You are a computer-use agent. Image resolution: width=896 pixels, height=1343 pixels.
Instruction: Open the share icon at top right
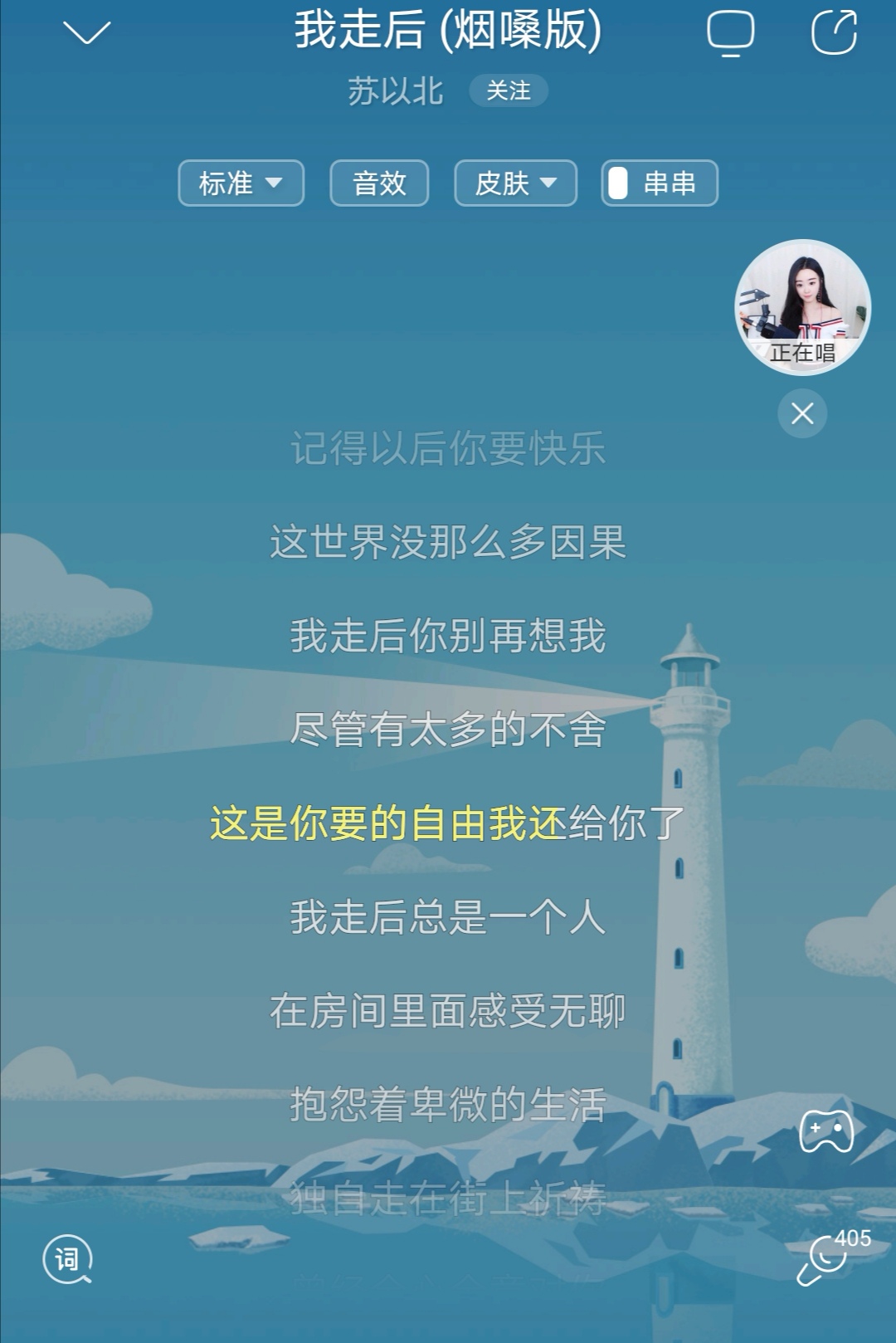pos(835,32)
